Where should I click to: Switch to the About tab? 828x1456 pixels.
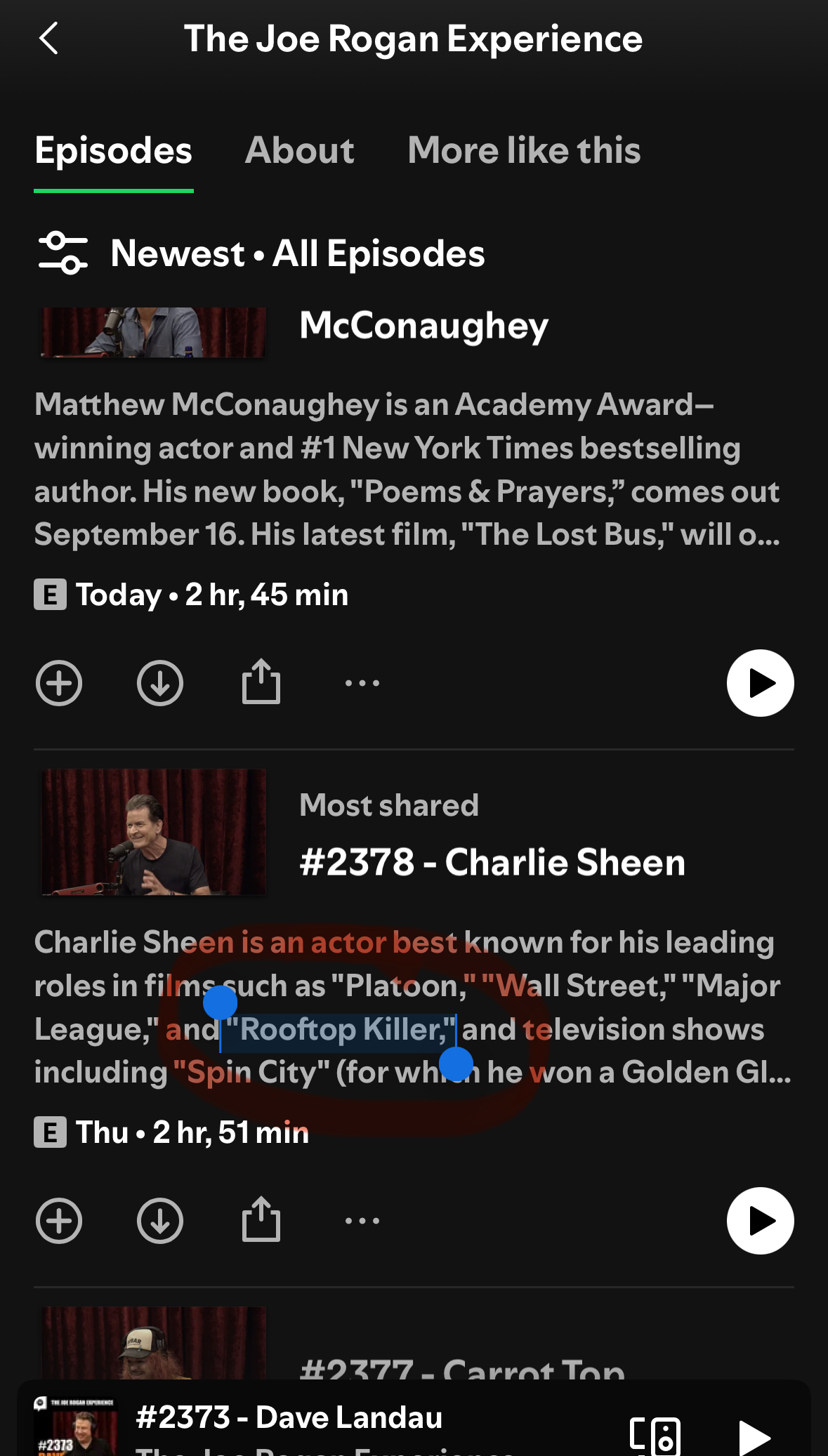coord(300,150)
